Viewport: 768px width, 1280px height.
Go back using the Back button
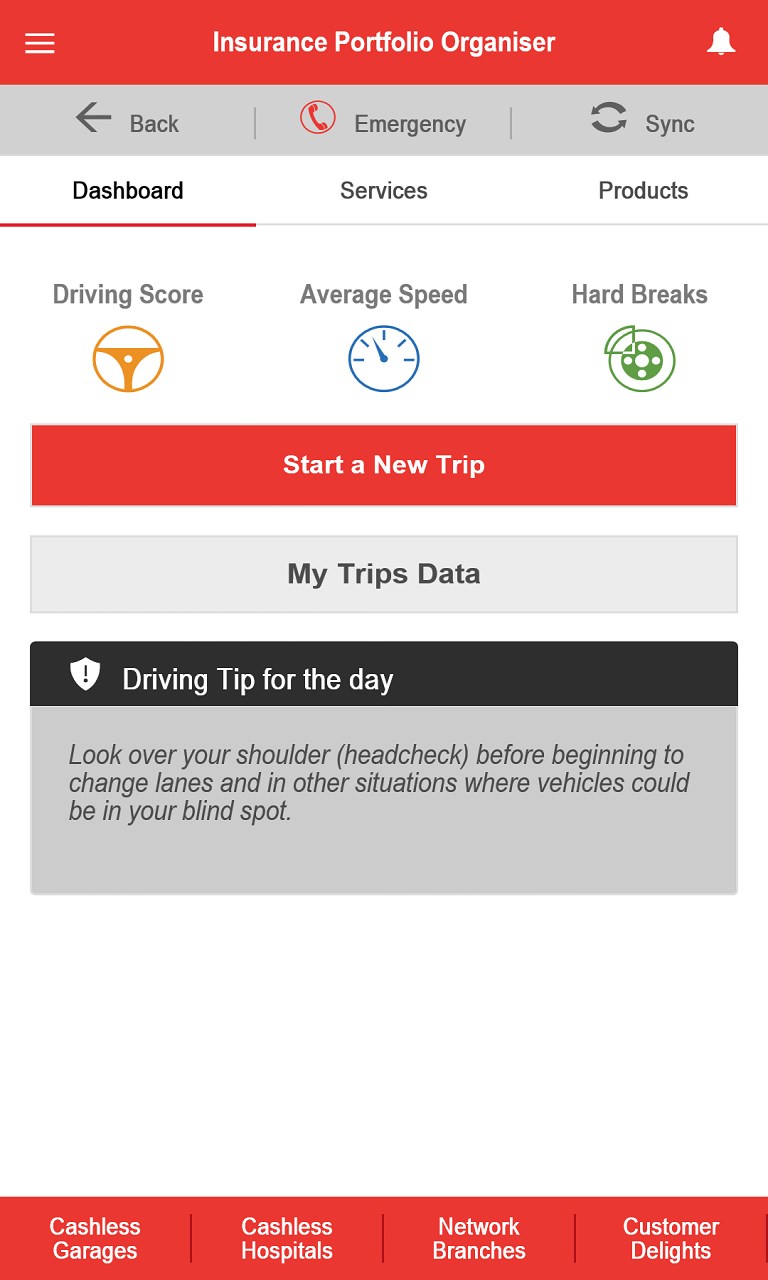[127, 121]
